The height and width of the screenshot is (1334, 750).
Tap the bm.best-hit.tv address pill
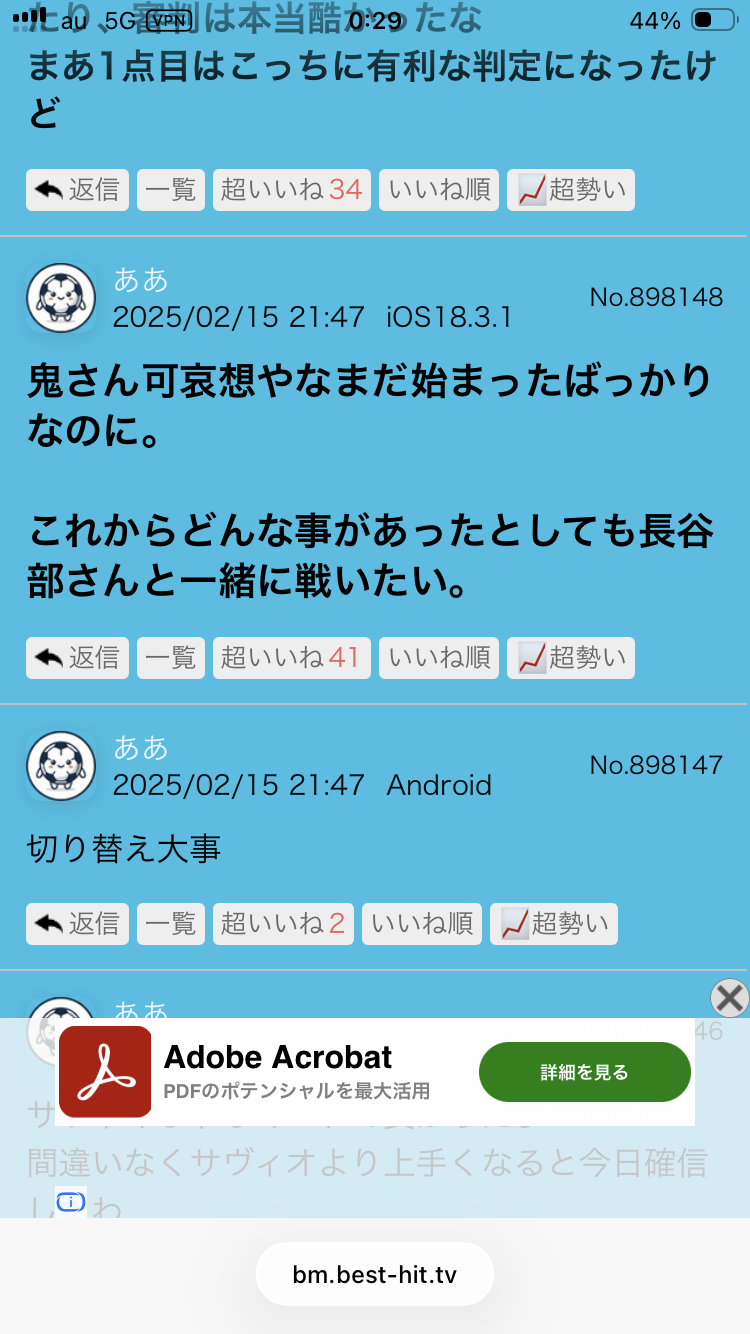pyautogui.click(x=375, y=1274)
